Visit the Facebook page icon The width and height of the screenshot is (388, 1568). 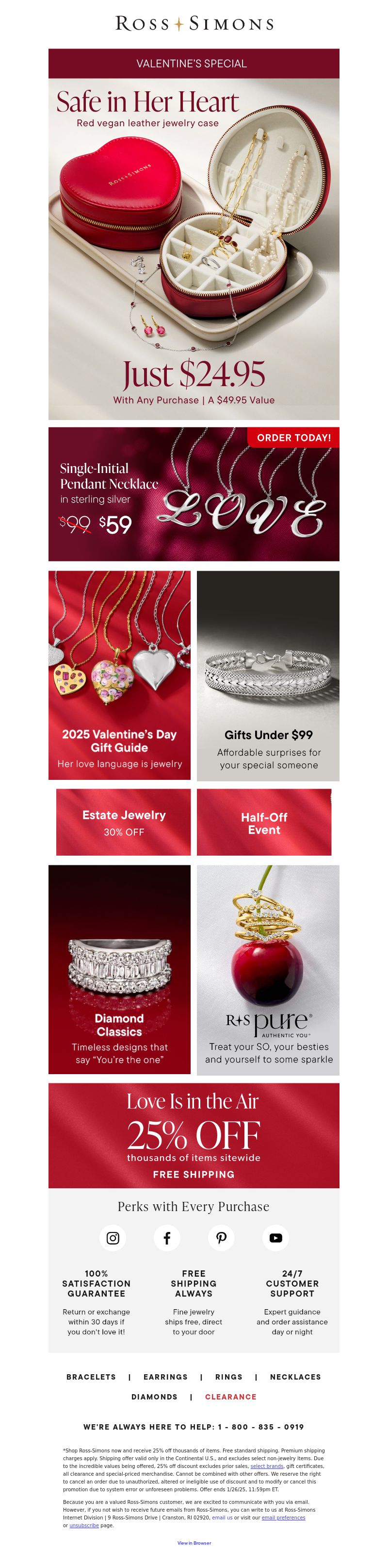pos(167,1237)
